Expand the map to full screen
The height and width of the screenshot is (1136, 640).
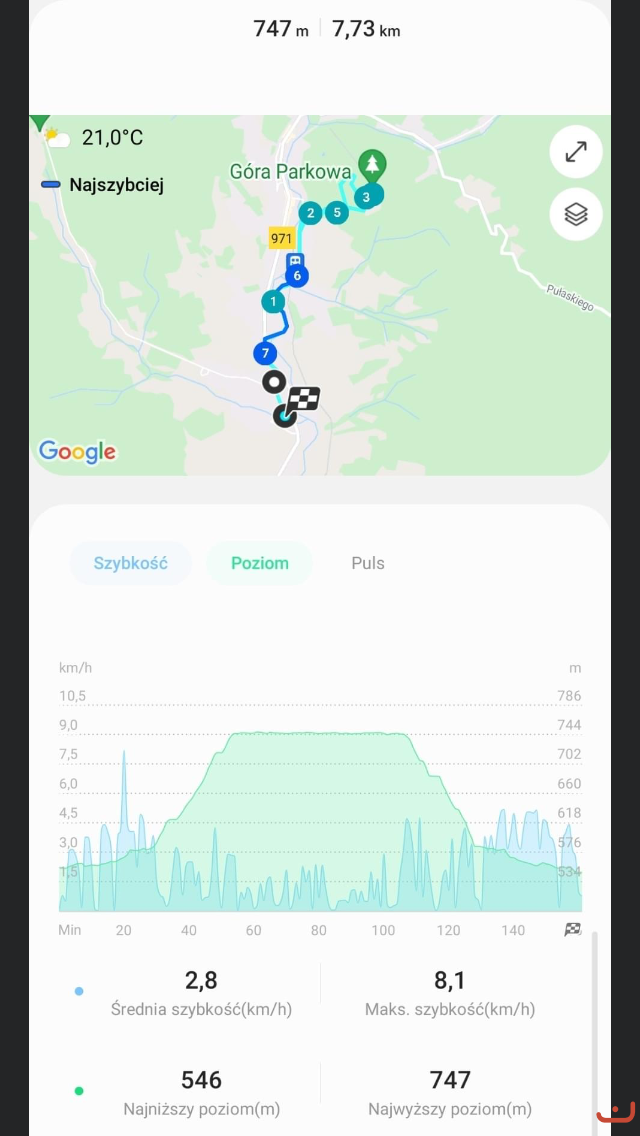click(575, 152)
